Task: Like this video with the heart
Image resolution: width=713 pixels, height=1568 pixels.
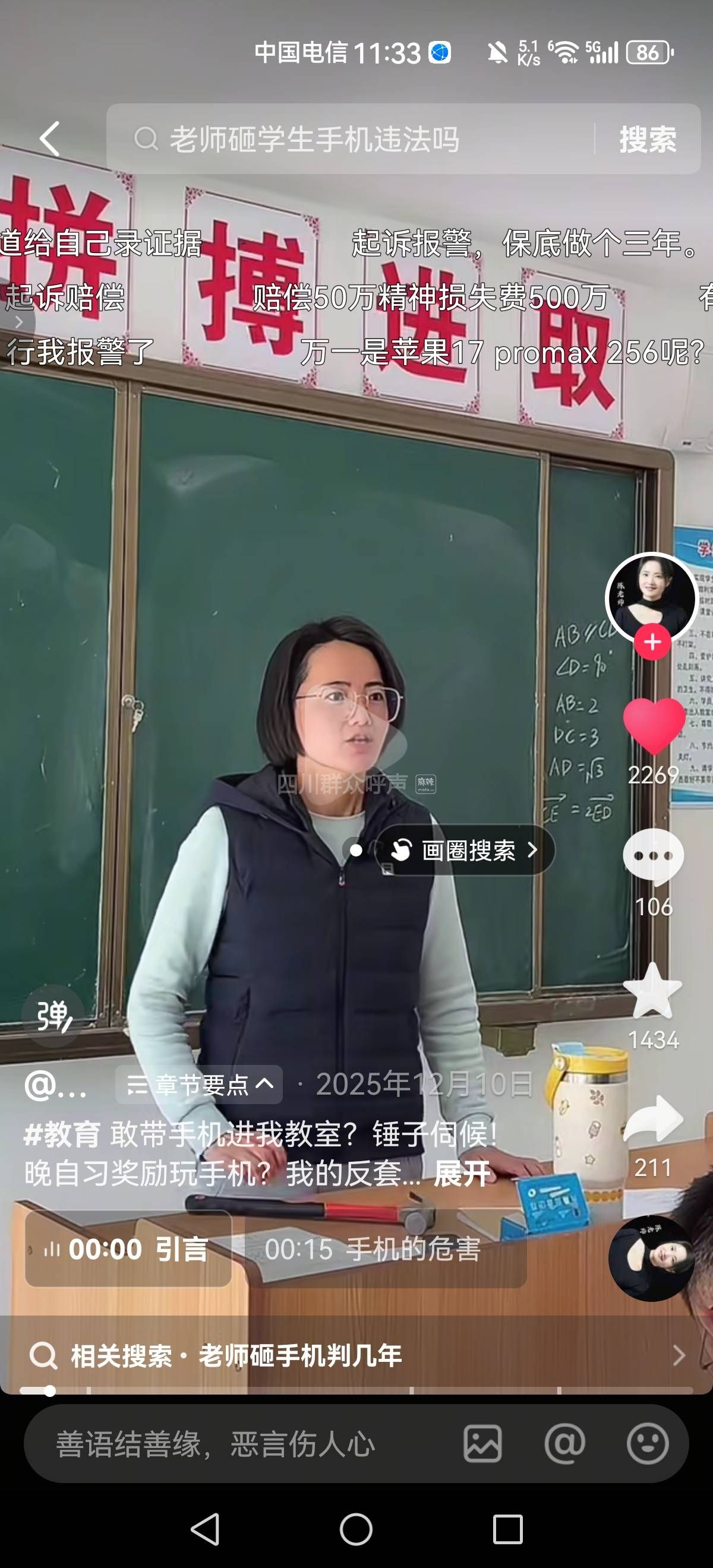Action: pyautogui.click(x=653, y=726)
